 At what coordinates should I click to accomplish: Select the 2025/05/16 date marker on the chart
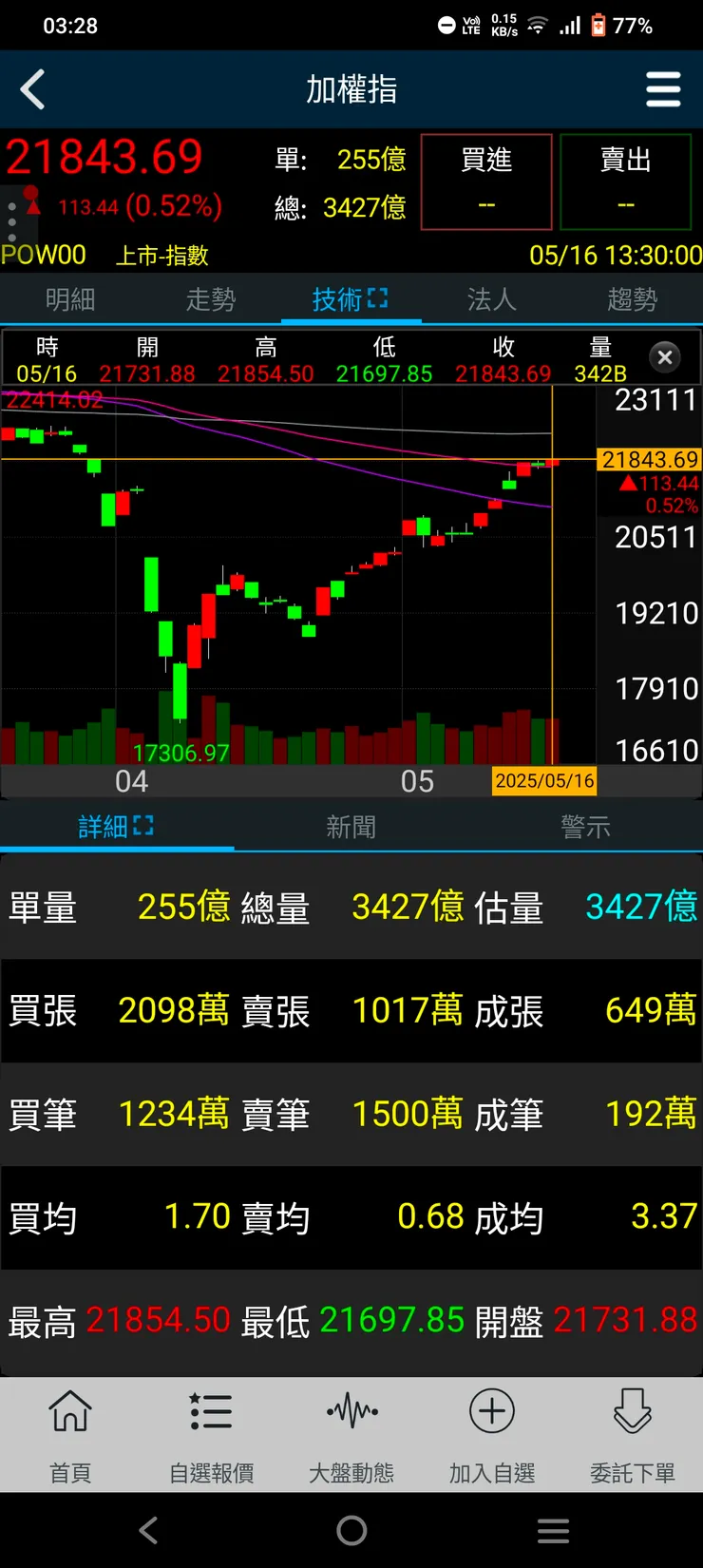543,780
